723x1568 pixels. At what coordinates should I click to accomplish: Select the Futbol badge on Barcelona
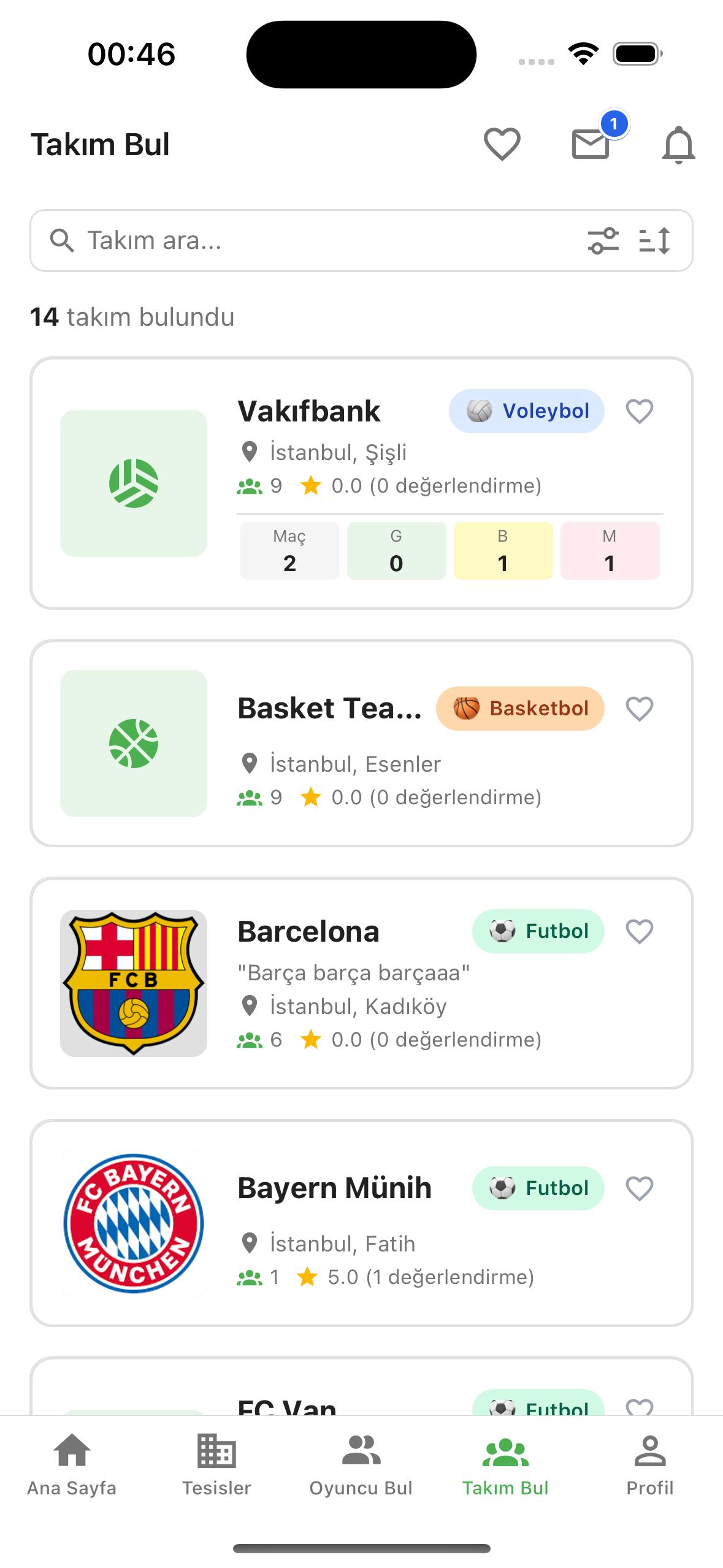pyautogui.click(x=538, y=931)
